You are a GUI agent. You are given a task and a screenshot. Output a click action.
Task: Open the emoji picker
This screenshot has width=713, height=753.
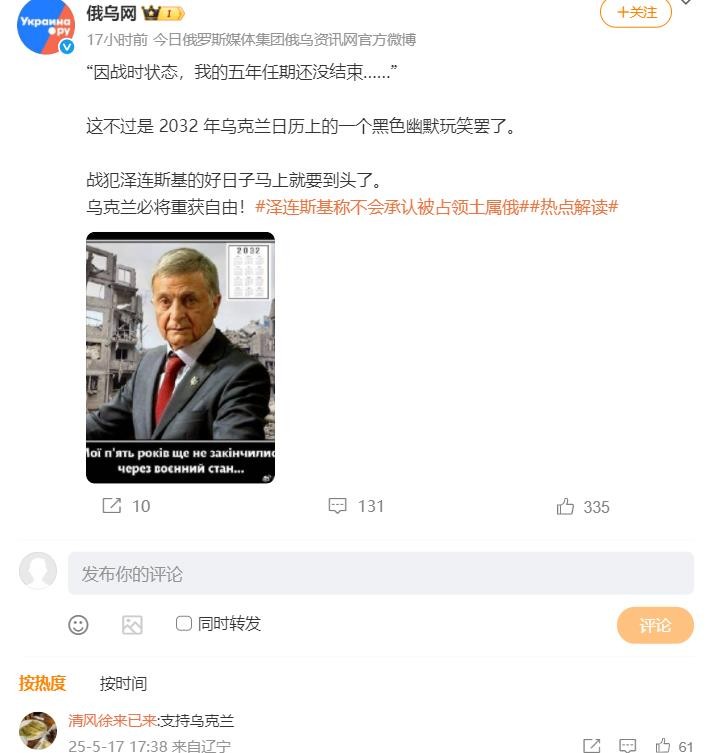coord(78,625)
